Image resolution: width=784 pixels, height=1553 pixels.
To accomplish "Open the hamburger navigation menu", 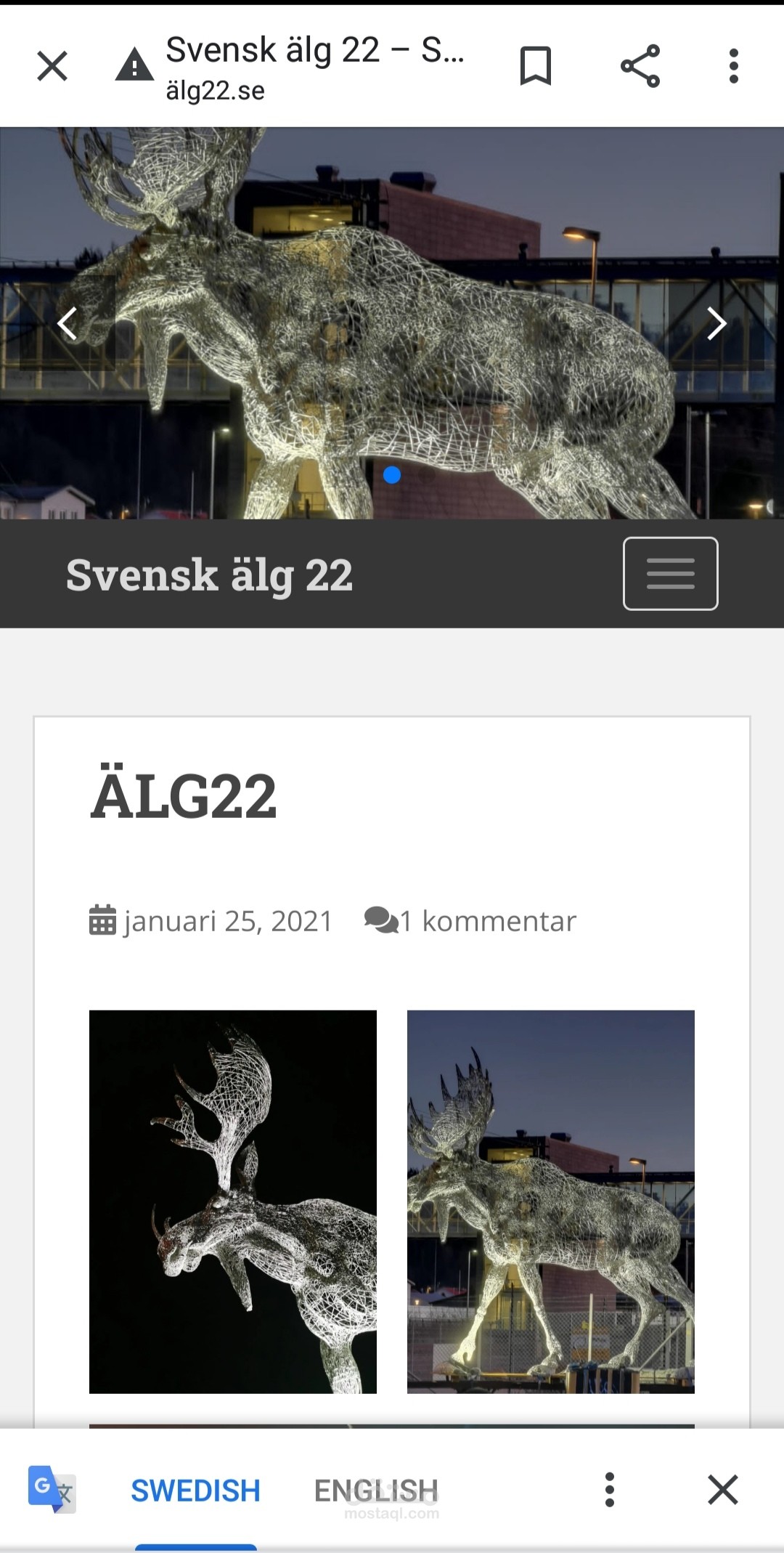I will coord(671,574).
